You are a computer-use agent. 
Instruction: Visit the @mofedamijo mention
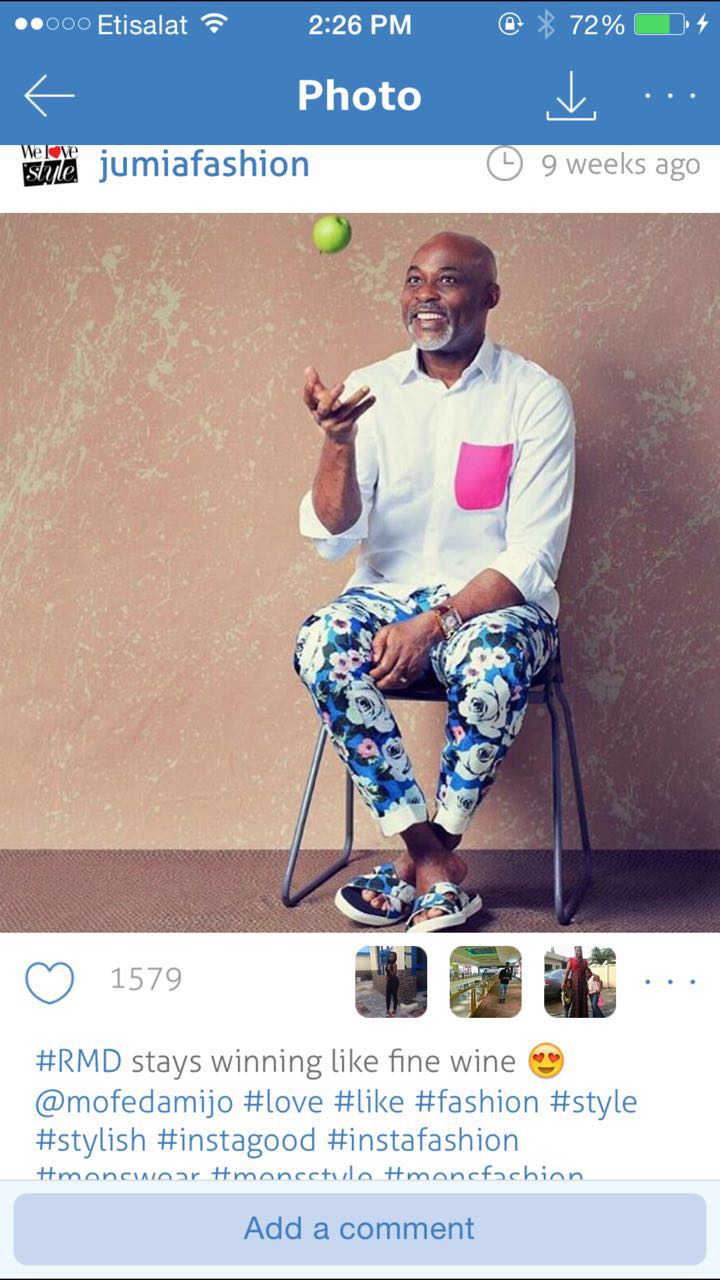(134, 1102)
